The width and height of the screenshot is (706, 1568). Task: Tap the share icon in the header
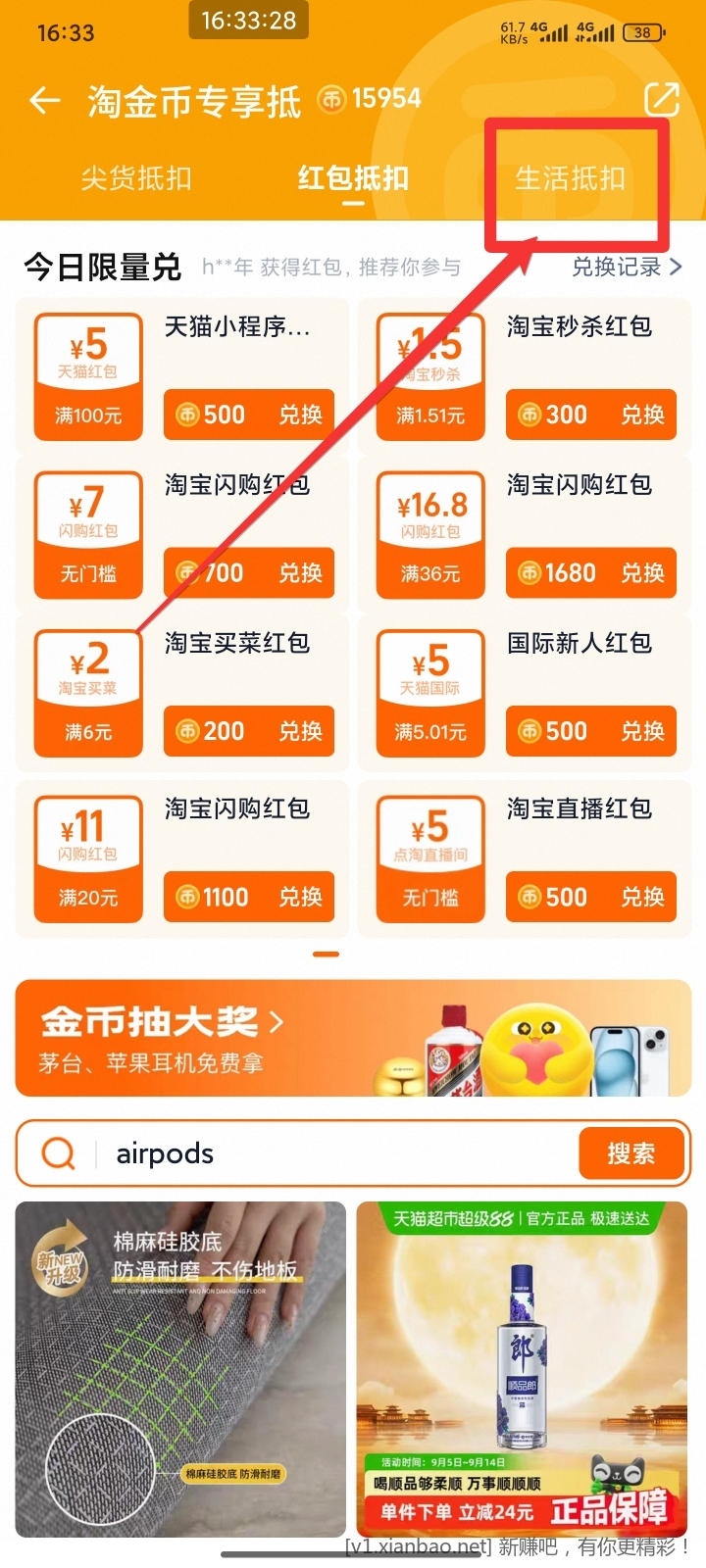[661, 99]
